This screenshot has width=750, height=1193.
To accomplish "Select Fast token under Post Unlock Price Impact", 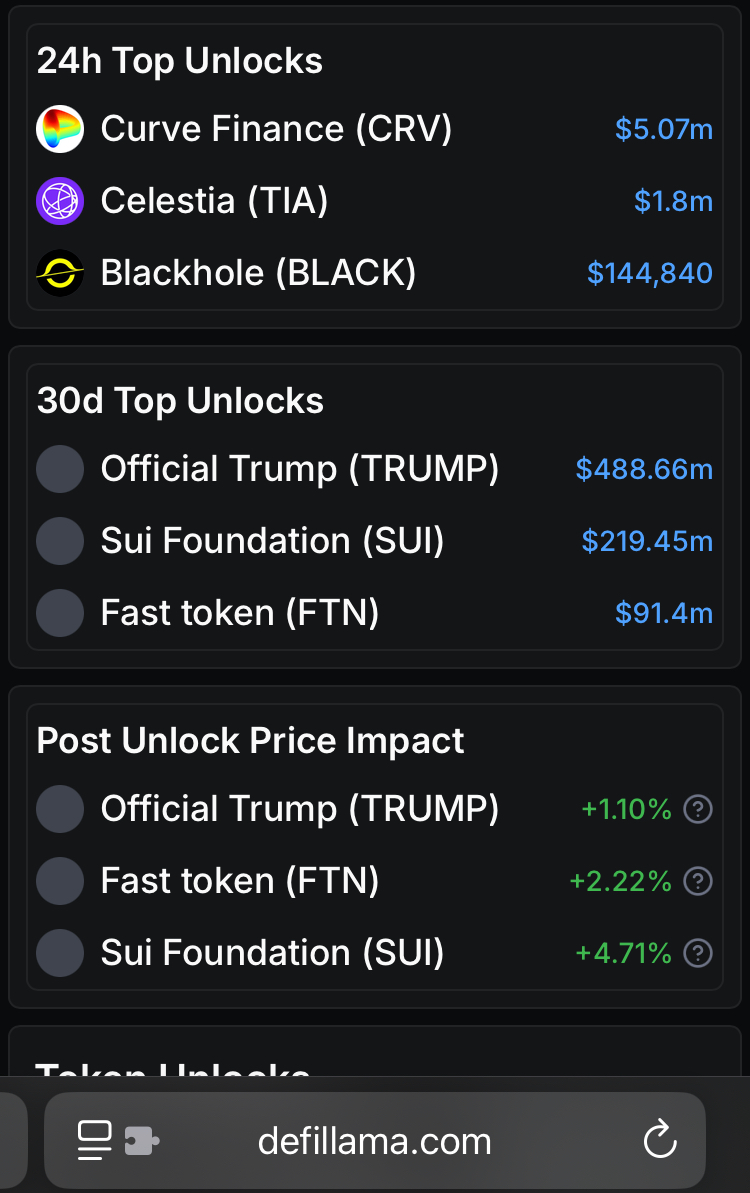I will pyautogui.click(x=240, y=881).
